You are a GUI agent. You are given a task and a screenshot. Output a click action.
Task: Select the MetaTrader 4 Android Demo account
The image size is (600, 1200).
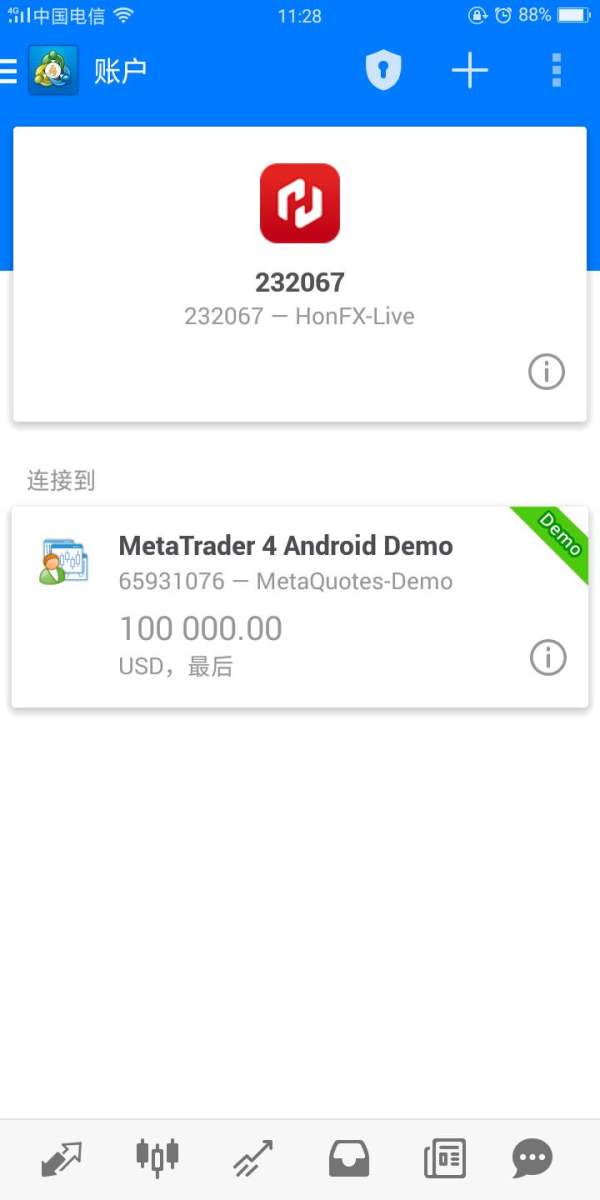tap(300, 608)
